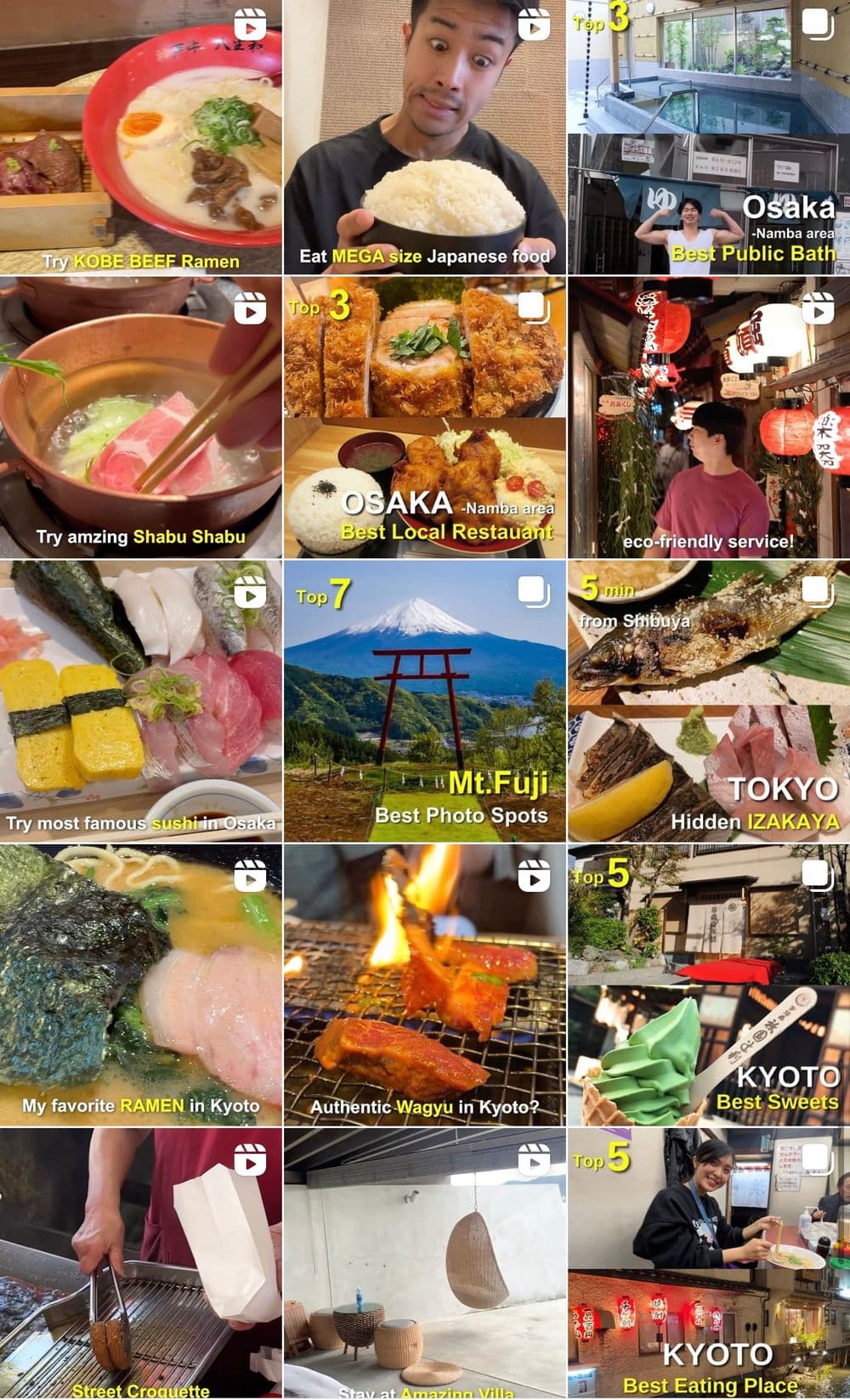
Task: Open the KOBE BEEF Ramen reel
Action: (x=140, y=137)
